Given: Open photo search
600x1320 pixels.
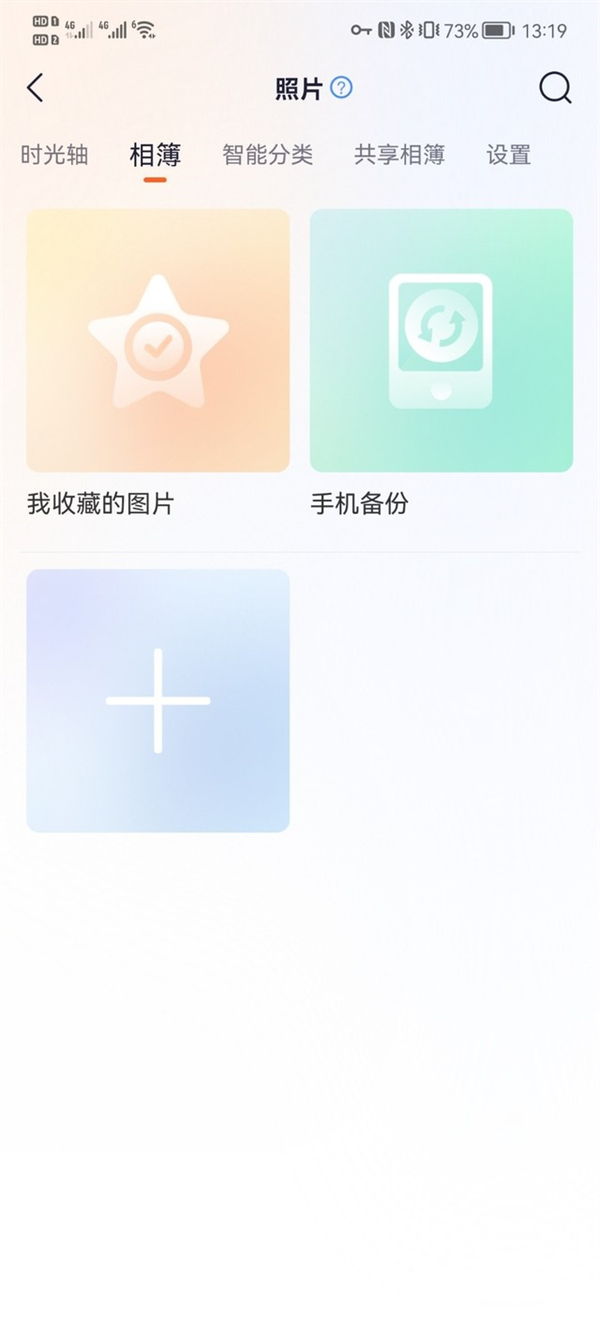Looking at the screenshot, I should pos(555,88).
